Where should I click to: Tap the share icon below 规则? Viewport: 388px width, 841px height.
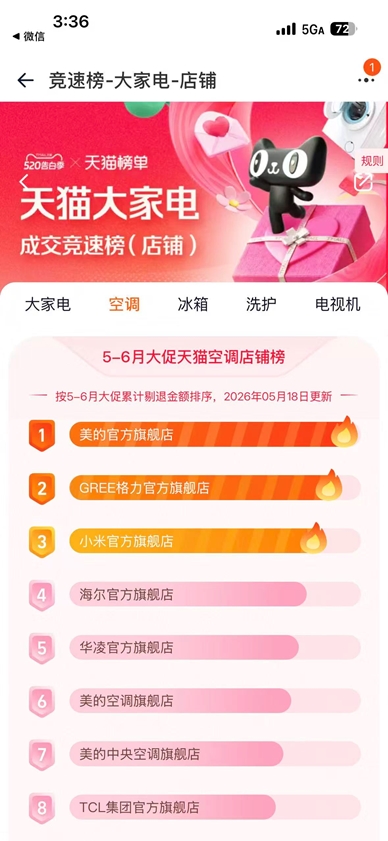click(363, 182)
